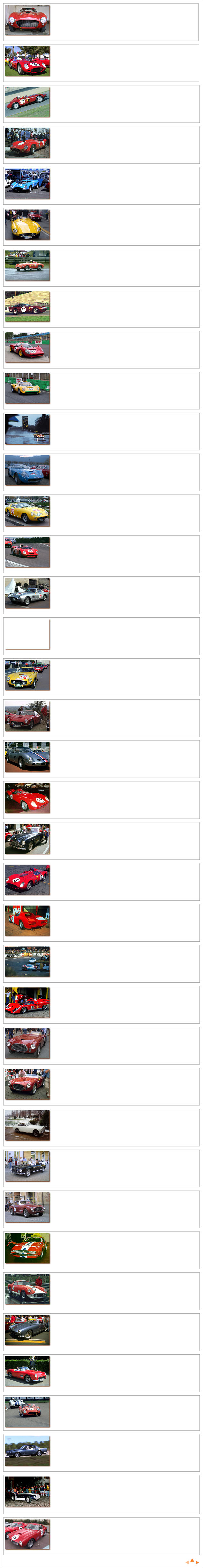Tap the orange up arrow at page bottom
The height and width of the screenshot is (1568, 203).
192,1560
